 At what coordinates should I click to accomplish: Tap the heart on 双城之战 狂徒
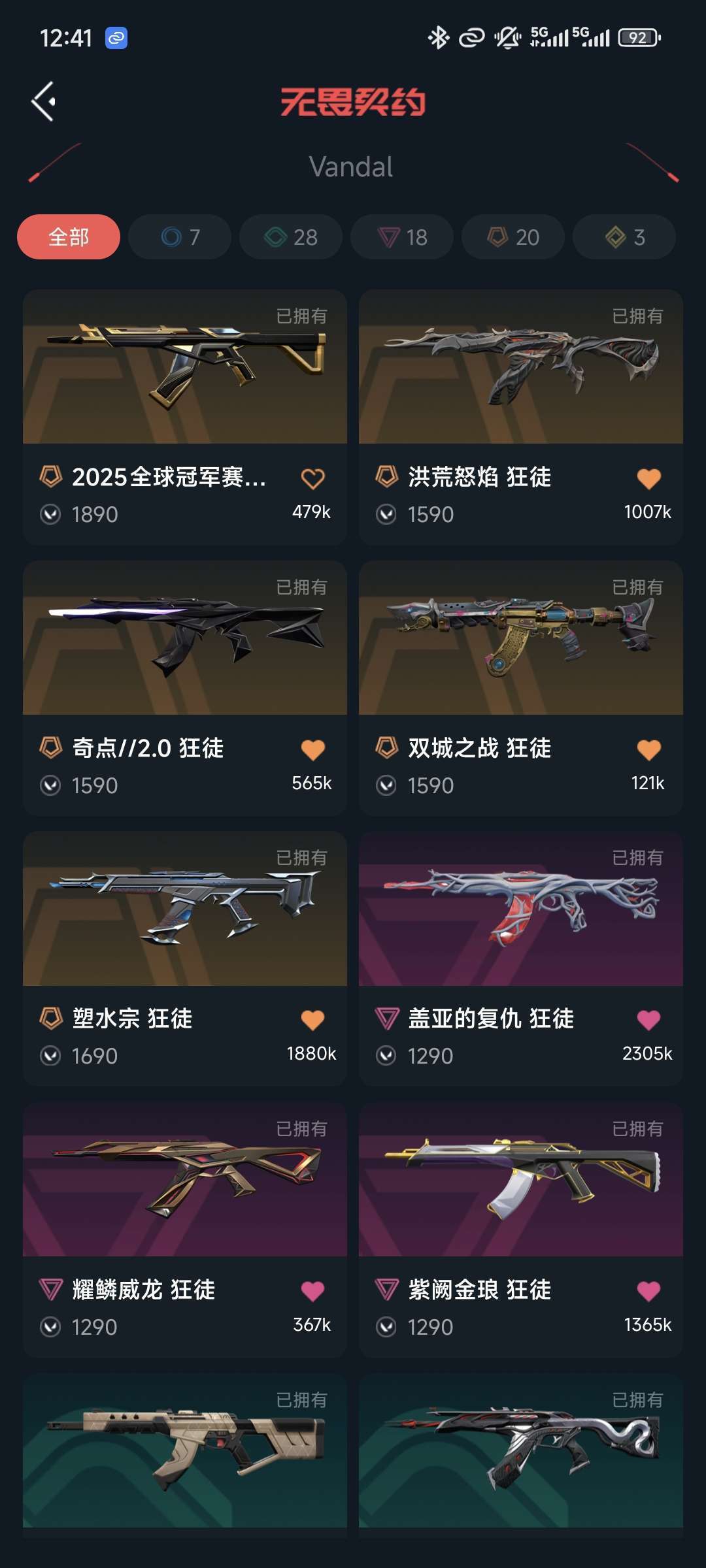648,749
